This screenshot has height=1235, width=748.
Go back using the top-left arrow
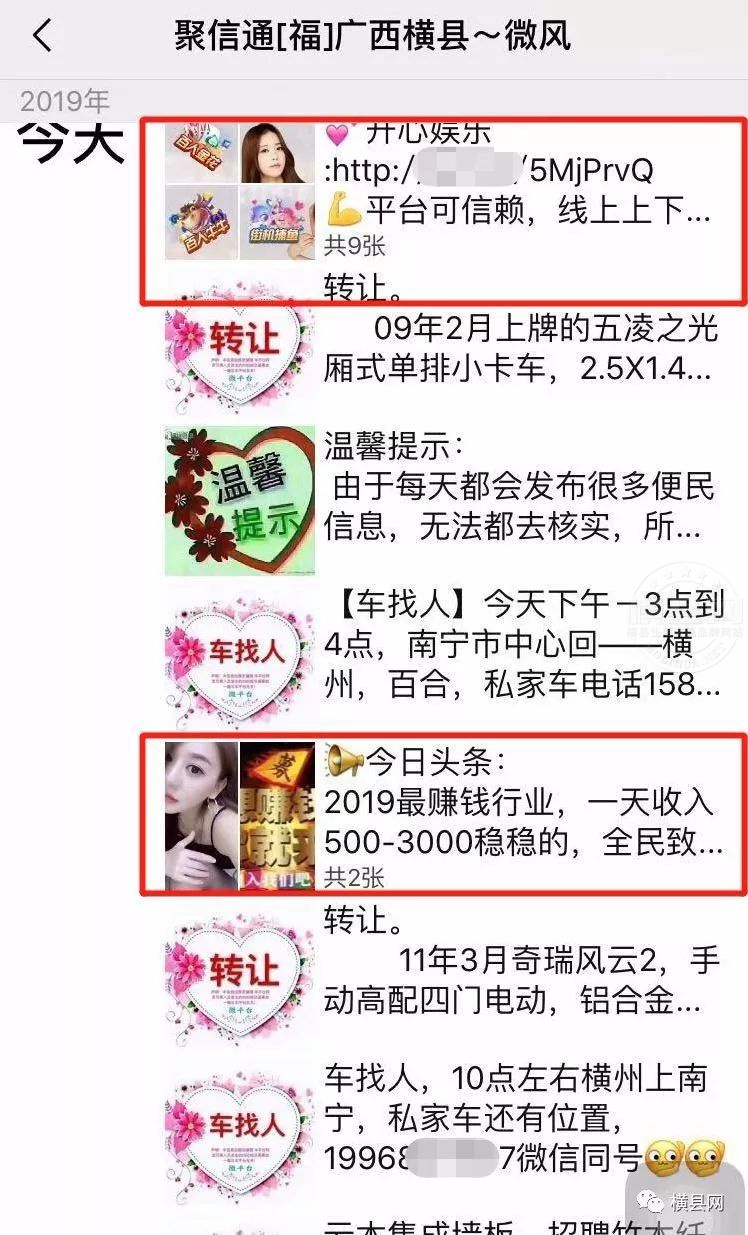point(42,37)
